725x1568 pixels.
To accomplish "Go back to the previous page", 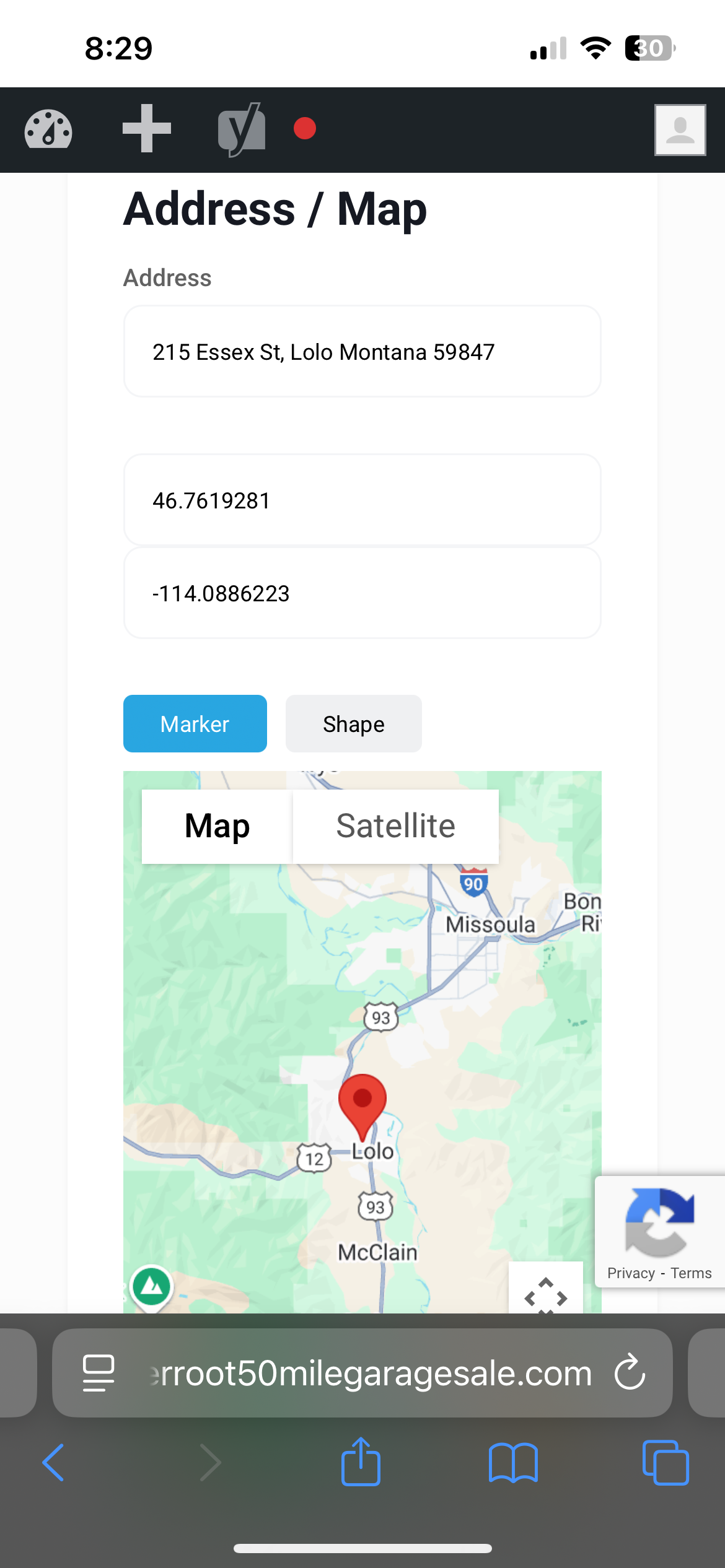I will (x=53, y=1463).
